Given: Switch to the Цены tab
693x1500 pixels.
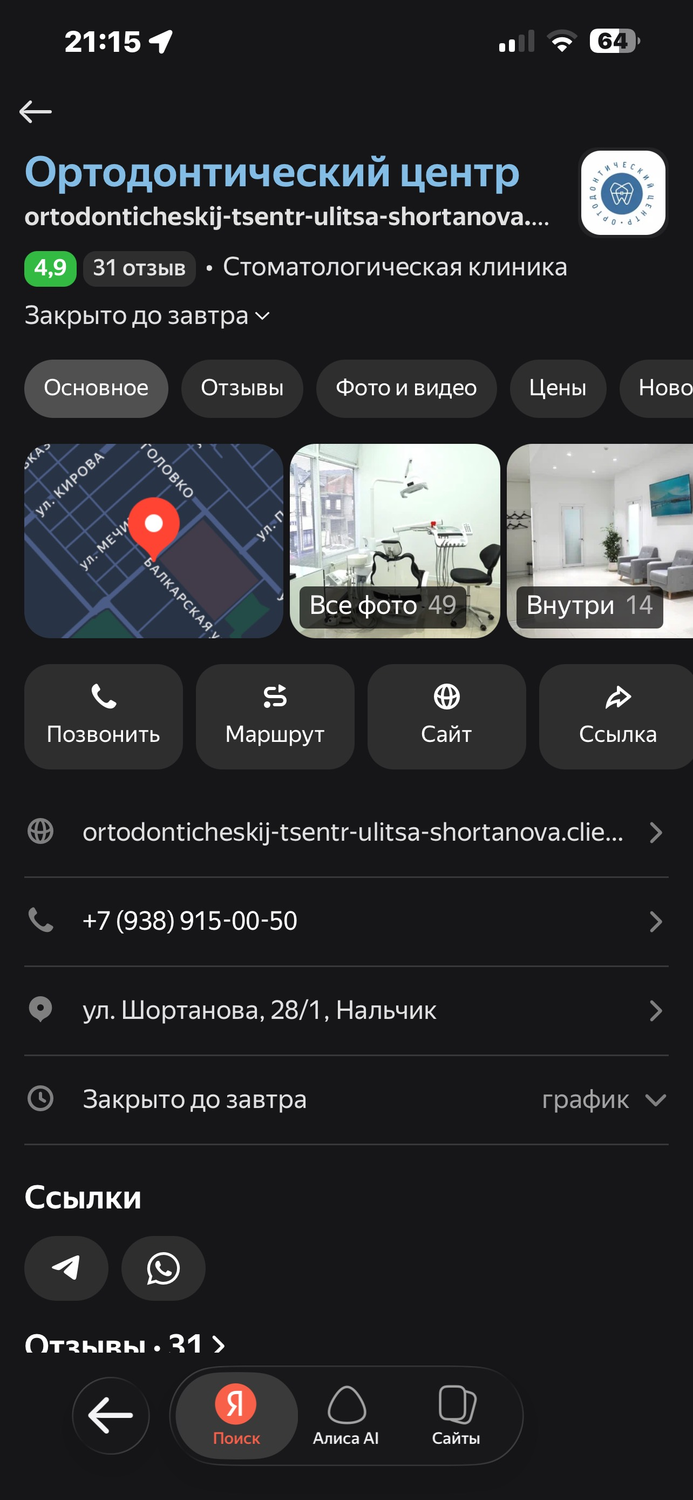Looking at the screenshot, I should (557, 388).
